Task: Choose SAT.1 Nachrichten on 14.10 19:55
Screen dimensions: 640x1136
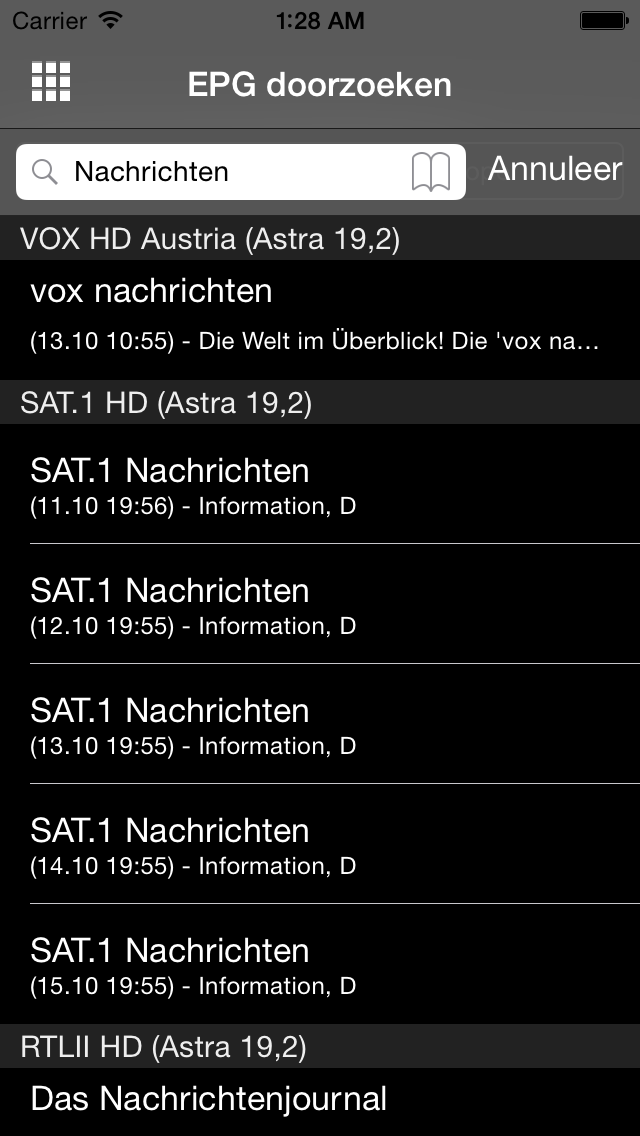Action: tap(320, 845)
